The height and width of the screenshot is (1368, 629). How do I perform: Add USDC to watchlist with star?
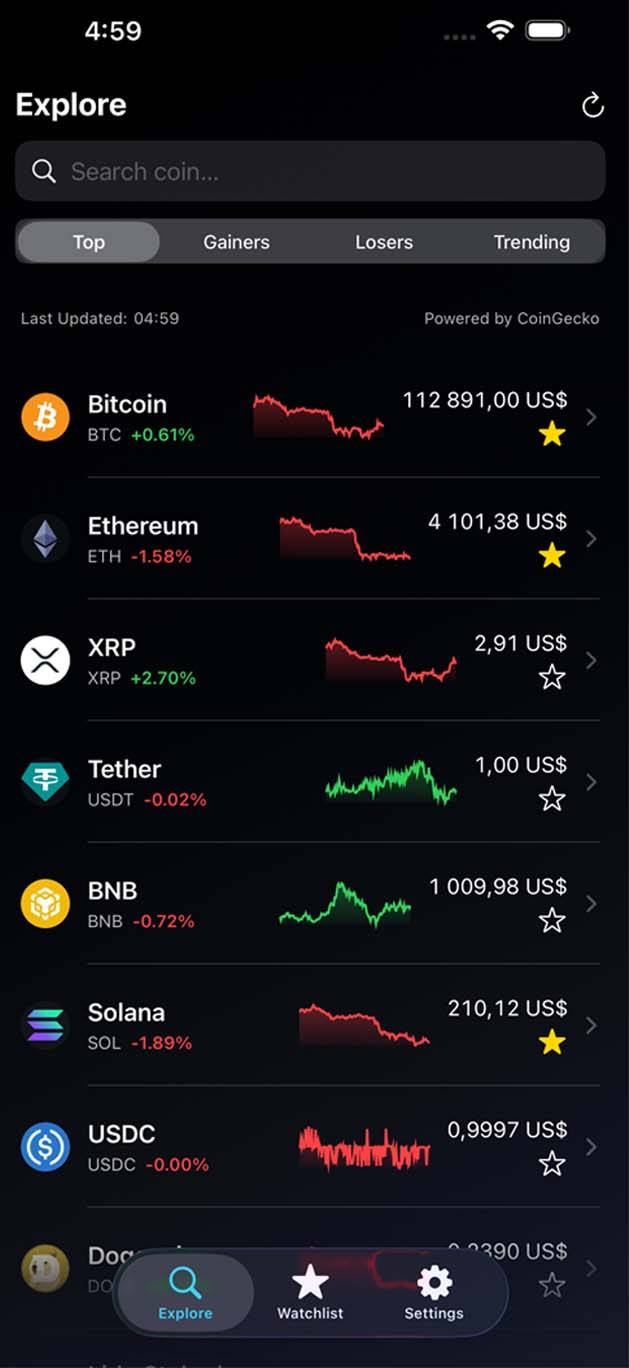(552, 1164)
